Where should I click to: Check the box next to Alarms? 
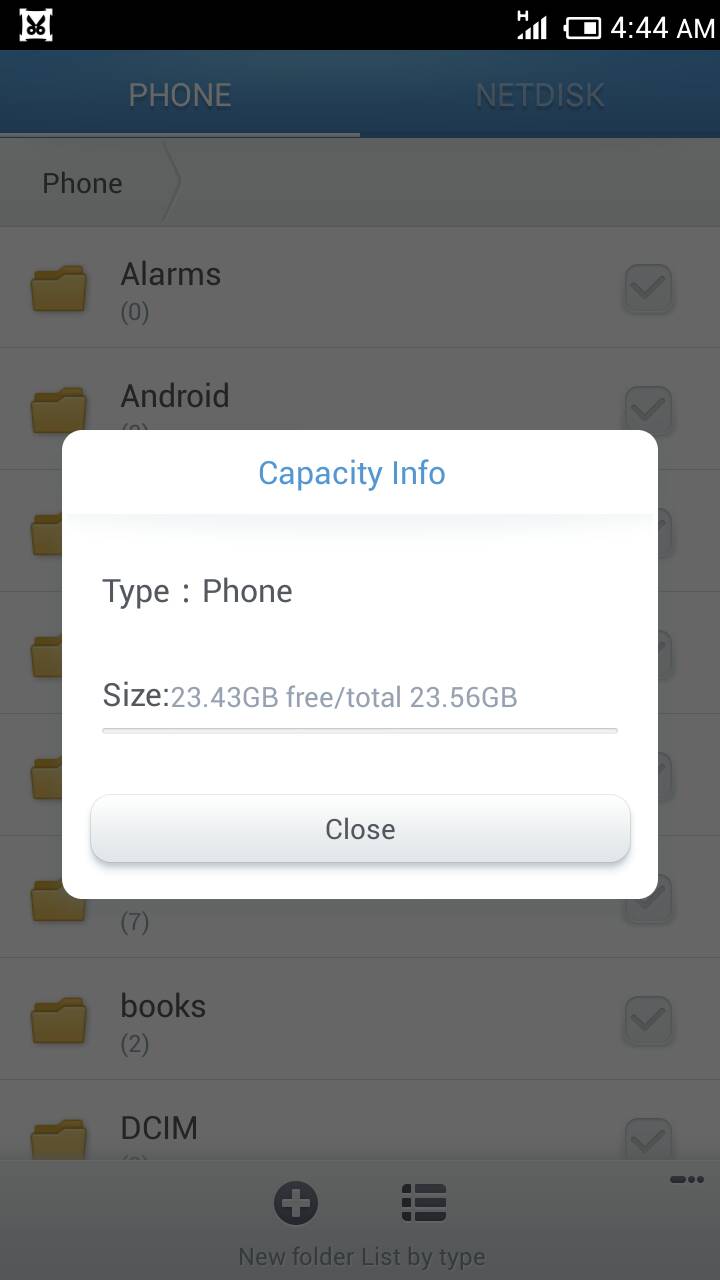648,288
